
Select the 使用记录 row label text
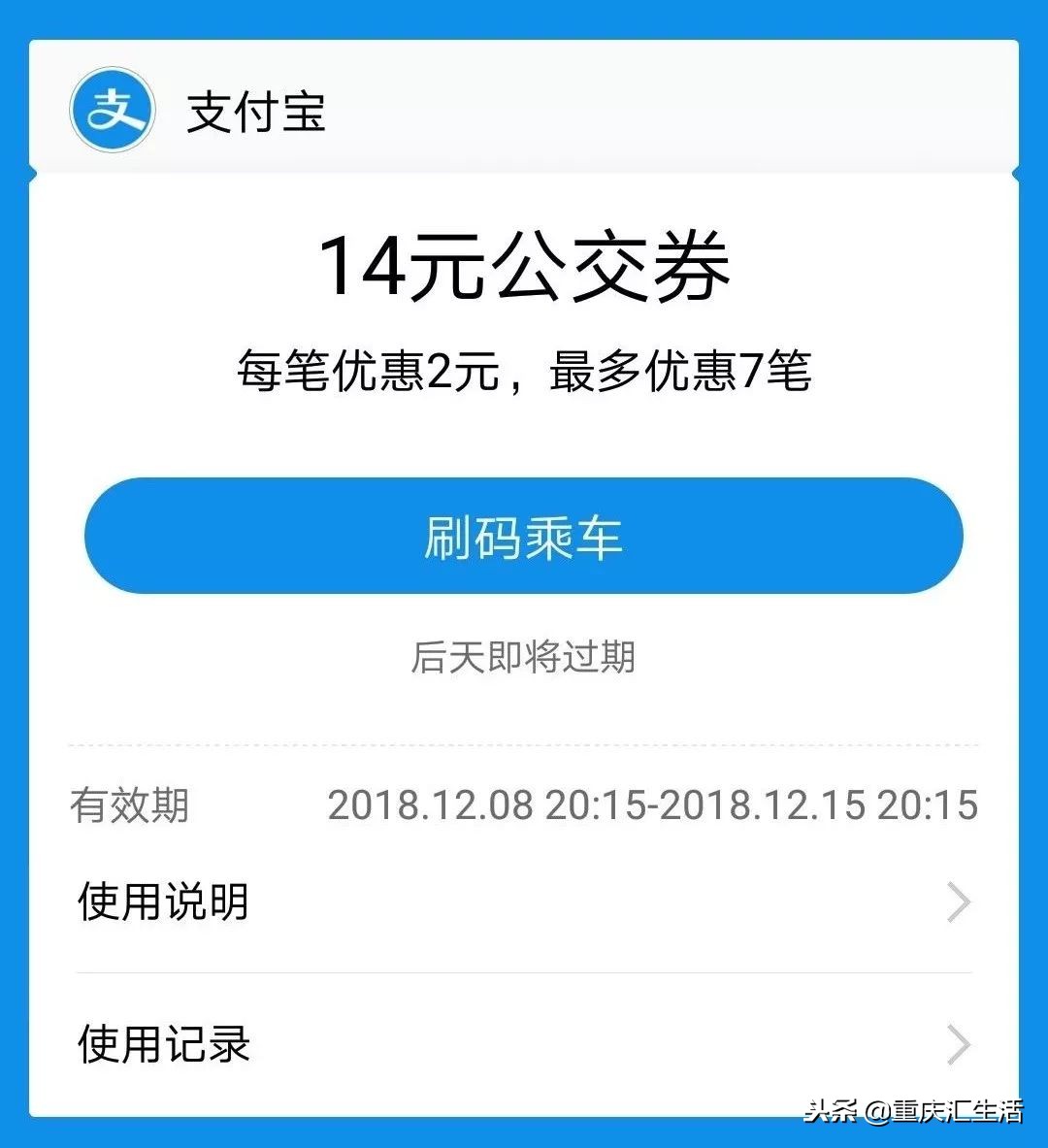click(161, 1045)
